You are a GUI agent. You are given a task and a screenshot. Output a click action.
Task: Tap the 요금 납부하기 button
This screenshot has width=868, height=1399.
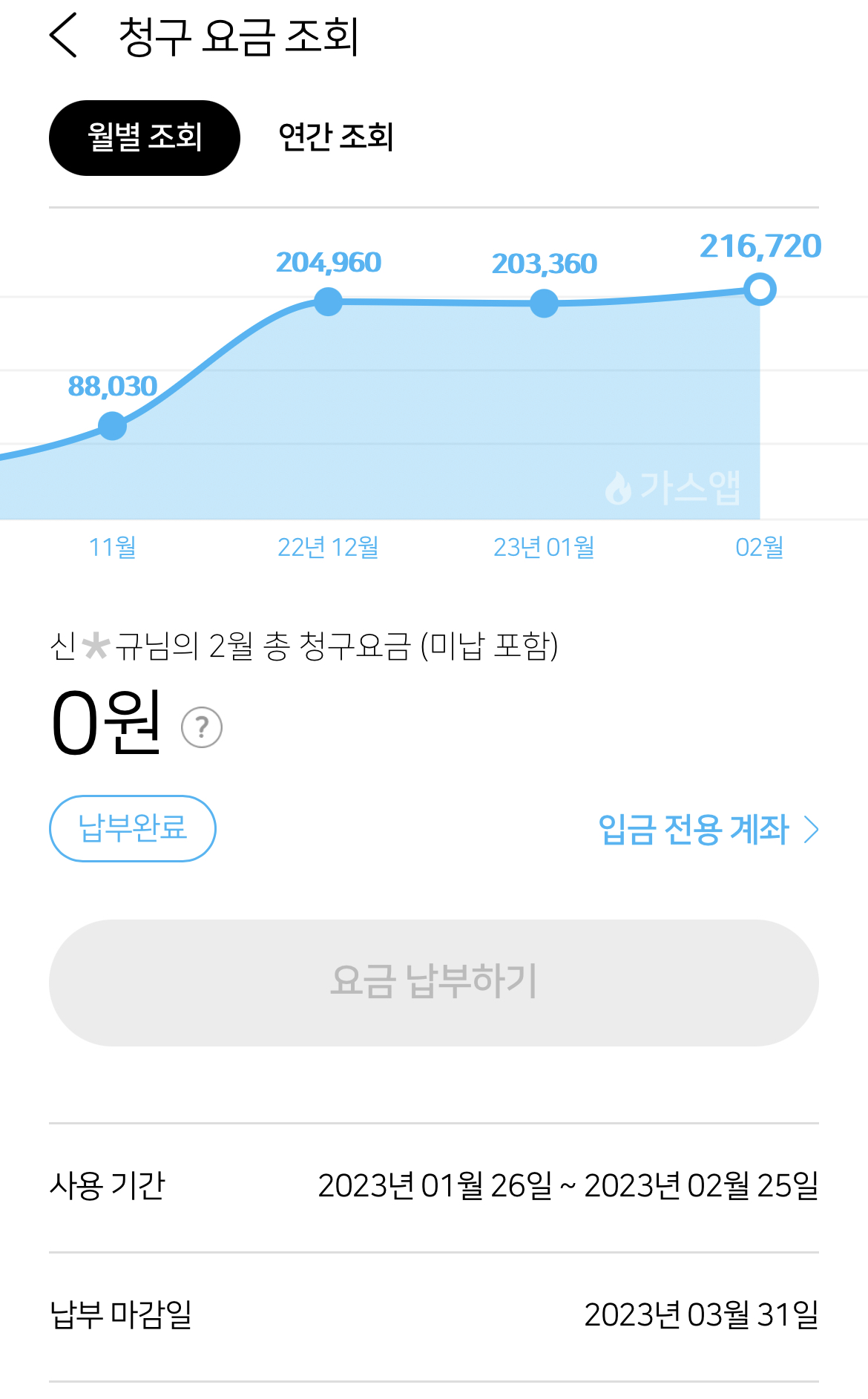point(434,983)
